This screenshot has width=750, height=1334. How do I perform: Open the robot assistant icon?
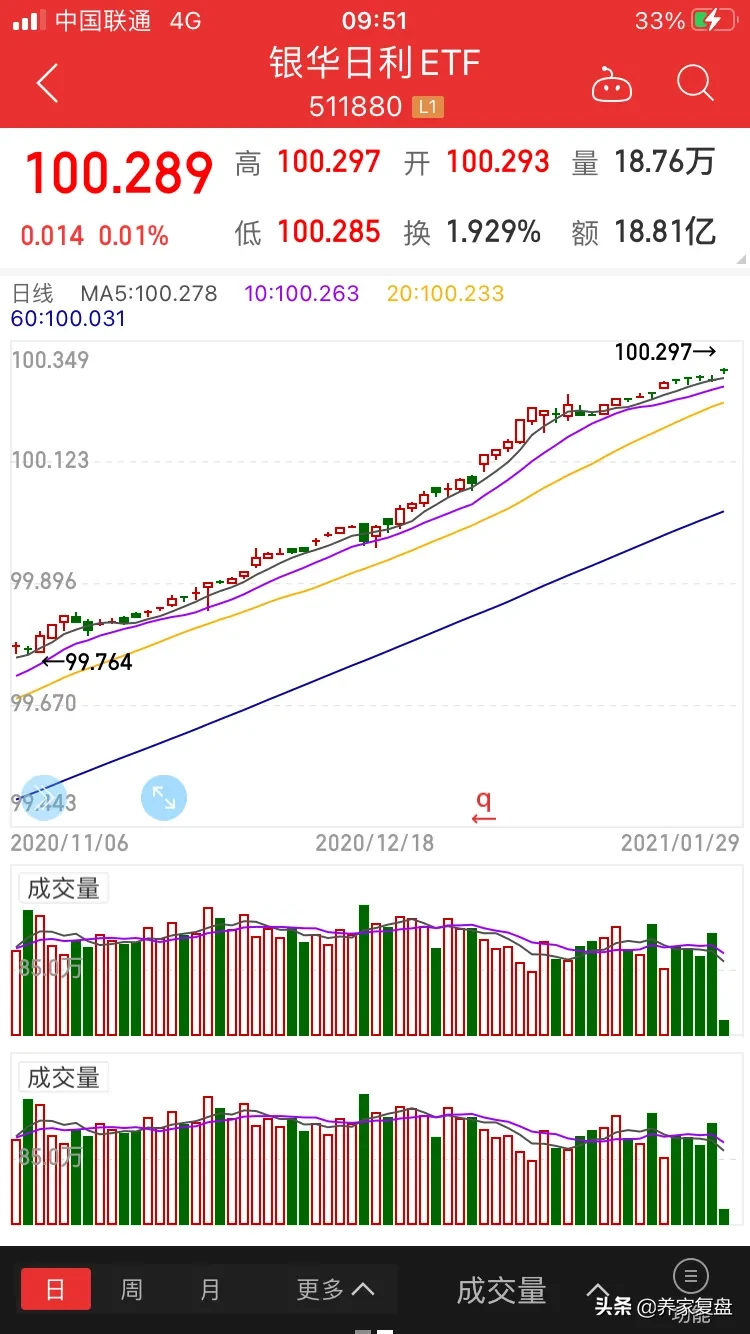pos(612,84)
